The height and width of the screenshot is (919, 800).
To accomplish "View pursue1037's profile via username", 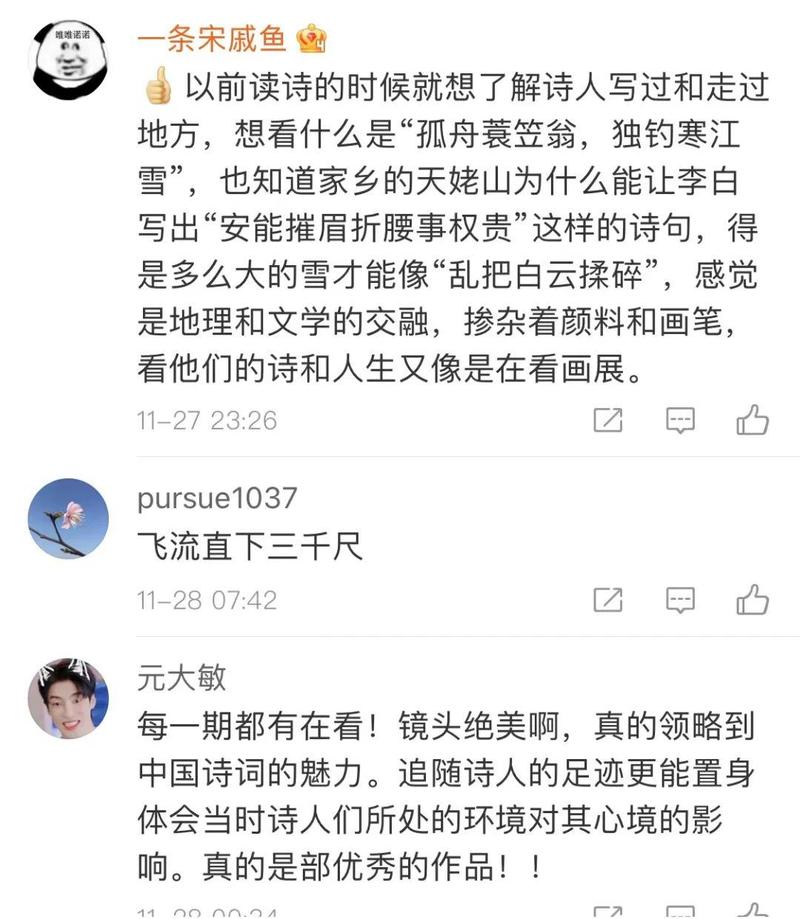I will [217, 497].
